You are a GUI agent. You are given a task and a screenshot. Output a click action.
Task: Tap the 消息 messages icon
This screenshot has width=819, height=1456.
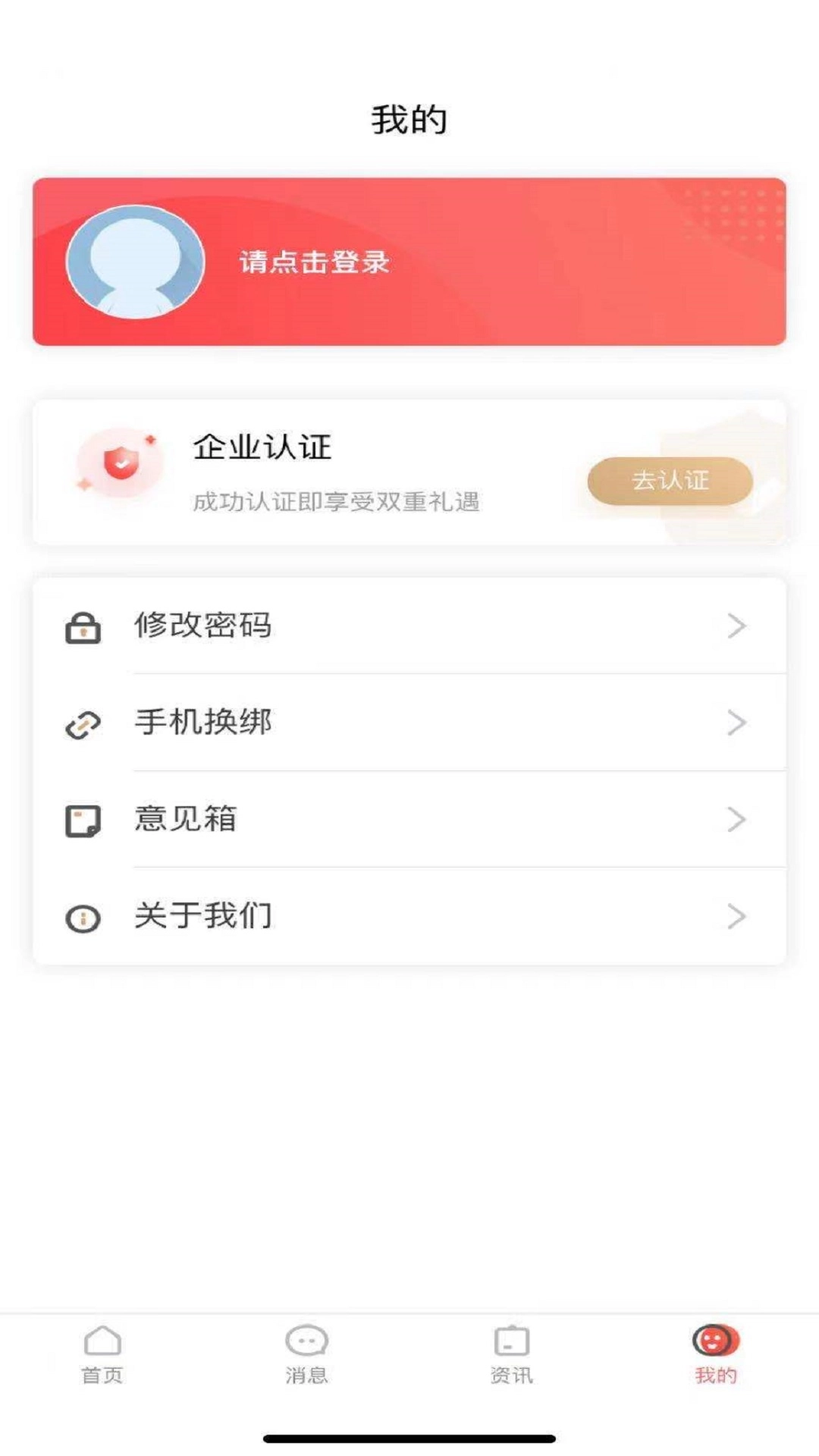[306, 1337]
